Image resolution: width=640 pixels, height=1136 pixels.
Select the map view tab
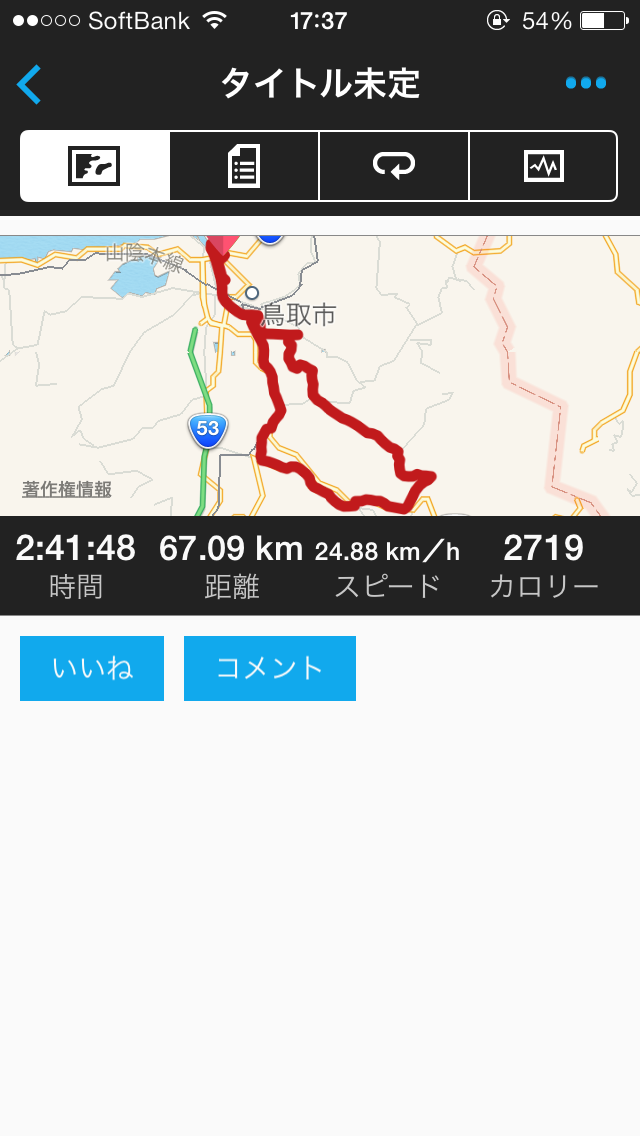point(95,166)
